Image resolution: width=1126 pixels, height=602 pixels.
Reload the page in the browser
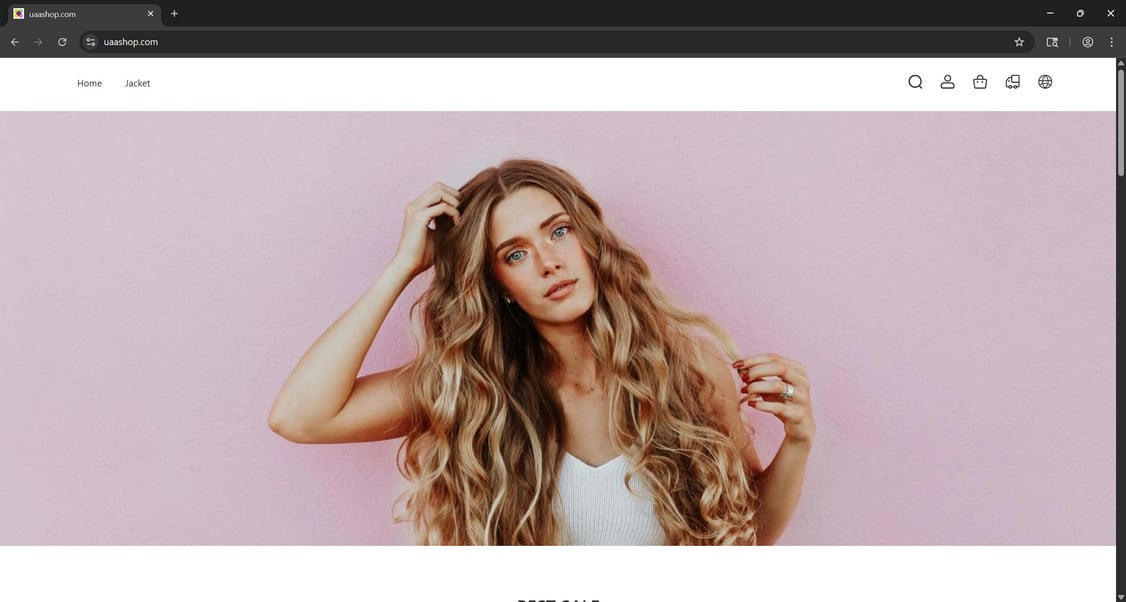[x=62, y=42]
